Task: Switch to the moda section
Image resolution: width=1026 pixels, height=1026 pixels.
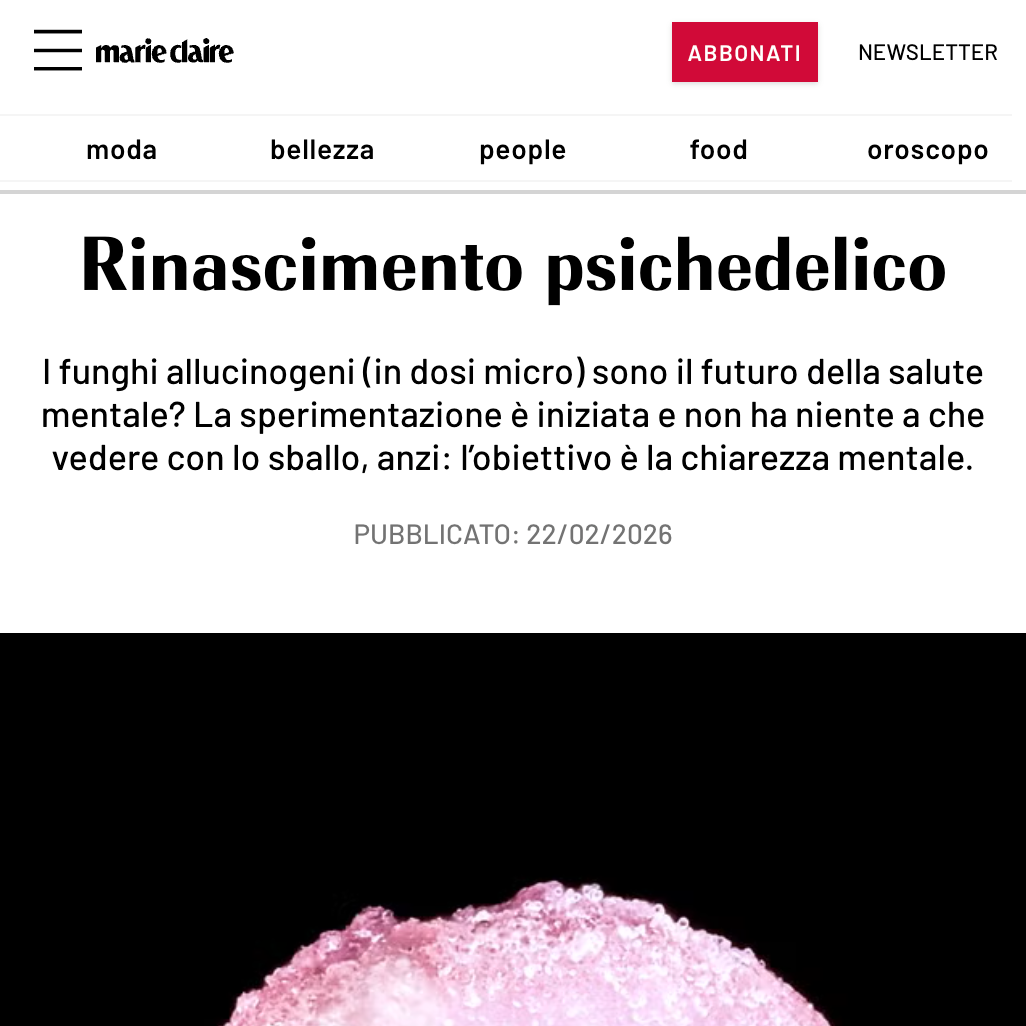Action: click(122, 150)
